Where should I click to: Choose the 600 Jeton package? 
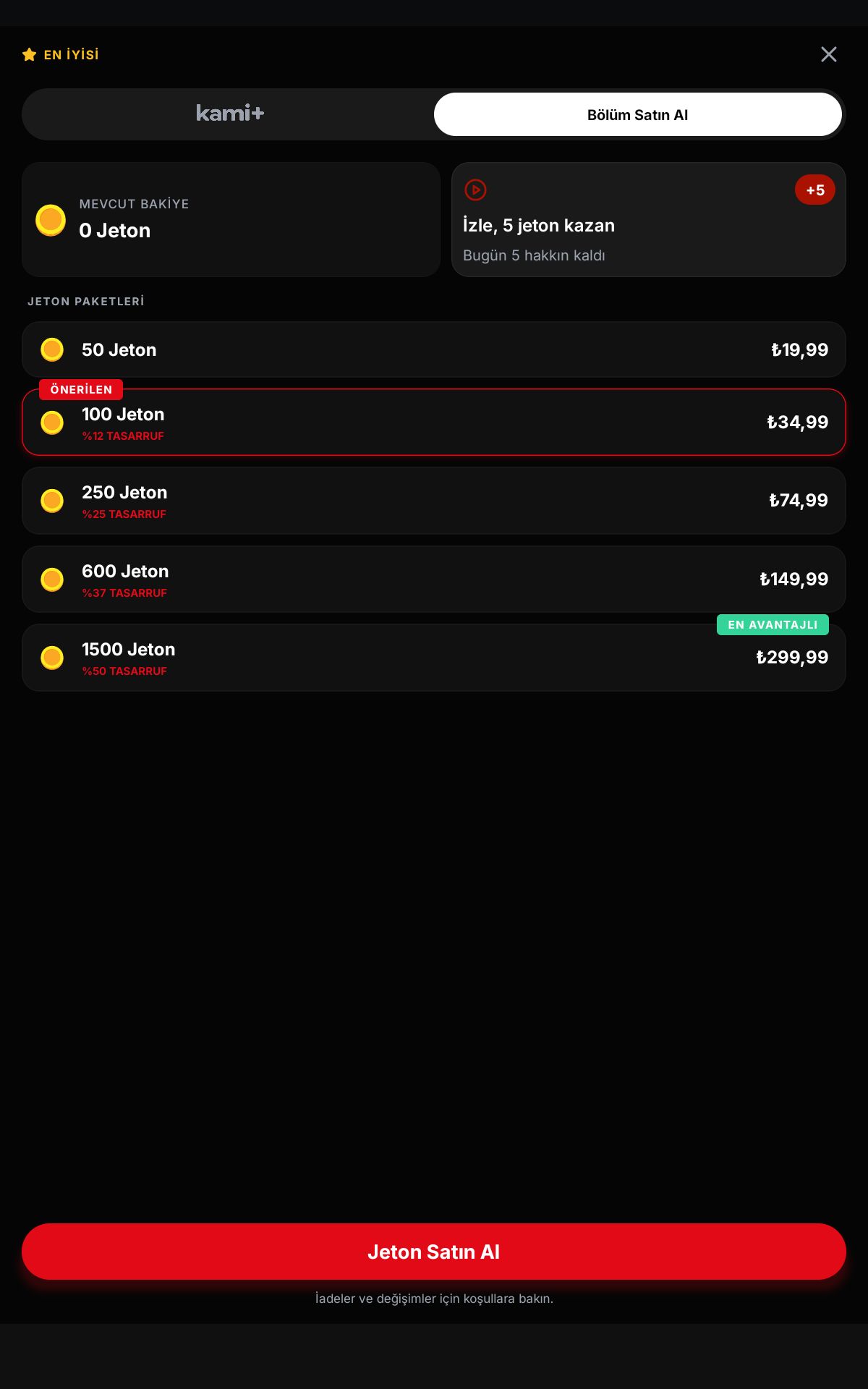pos(434,579)
